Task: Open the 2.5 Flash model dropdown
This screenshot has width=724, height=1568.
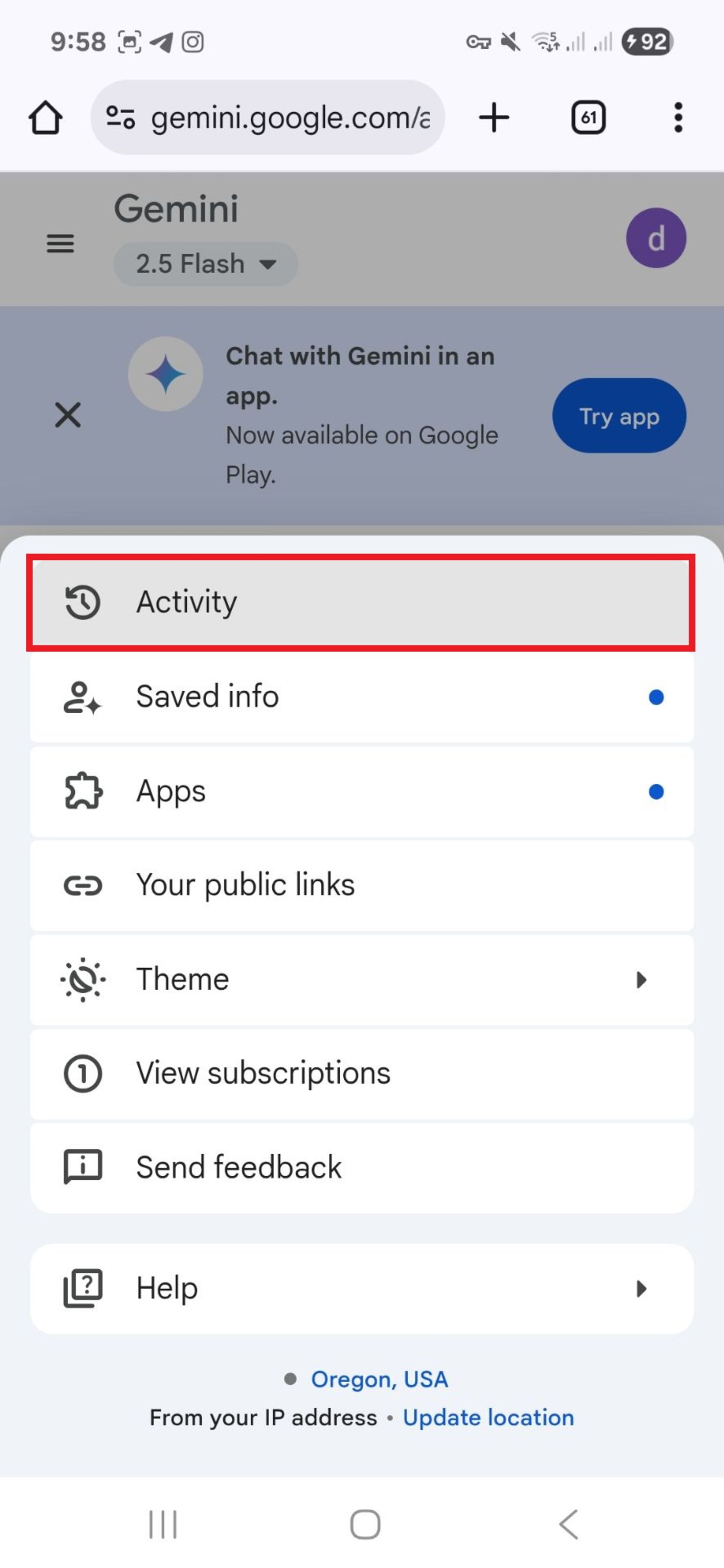Action: click(x=205, y=264)
